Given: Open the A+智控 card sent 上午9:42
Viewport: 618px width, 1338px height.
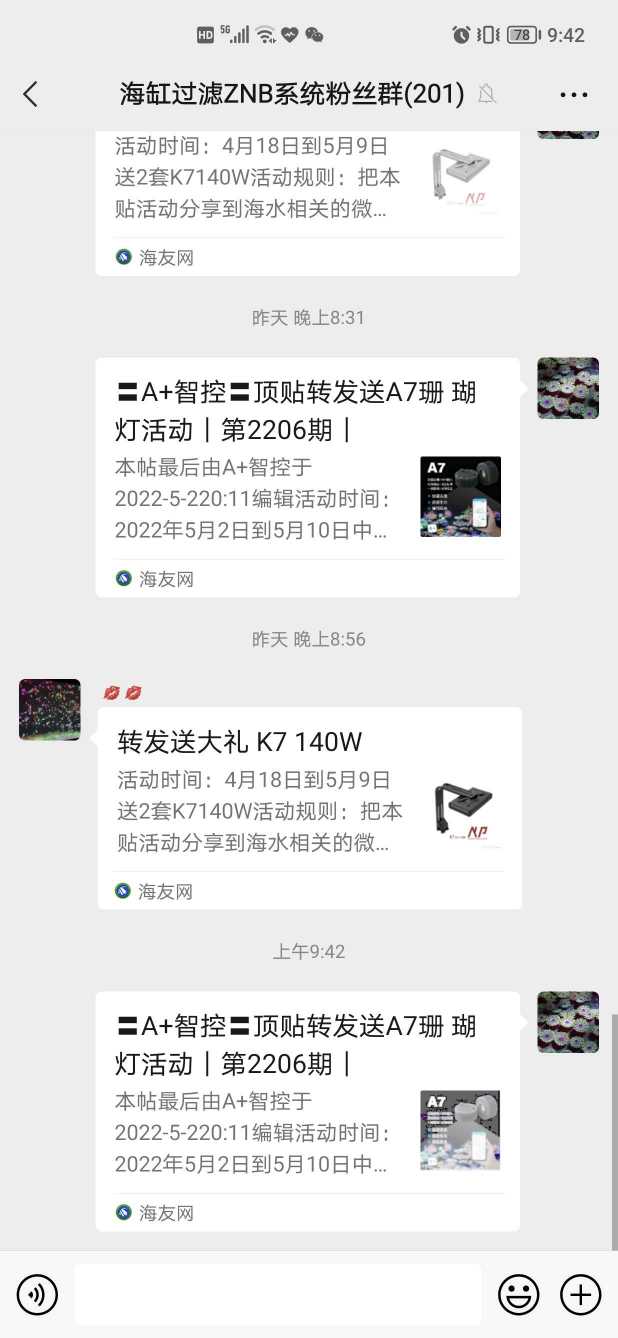Looking at the screenshot, I should pos(307,1110).
